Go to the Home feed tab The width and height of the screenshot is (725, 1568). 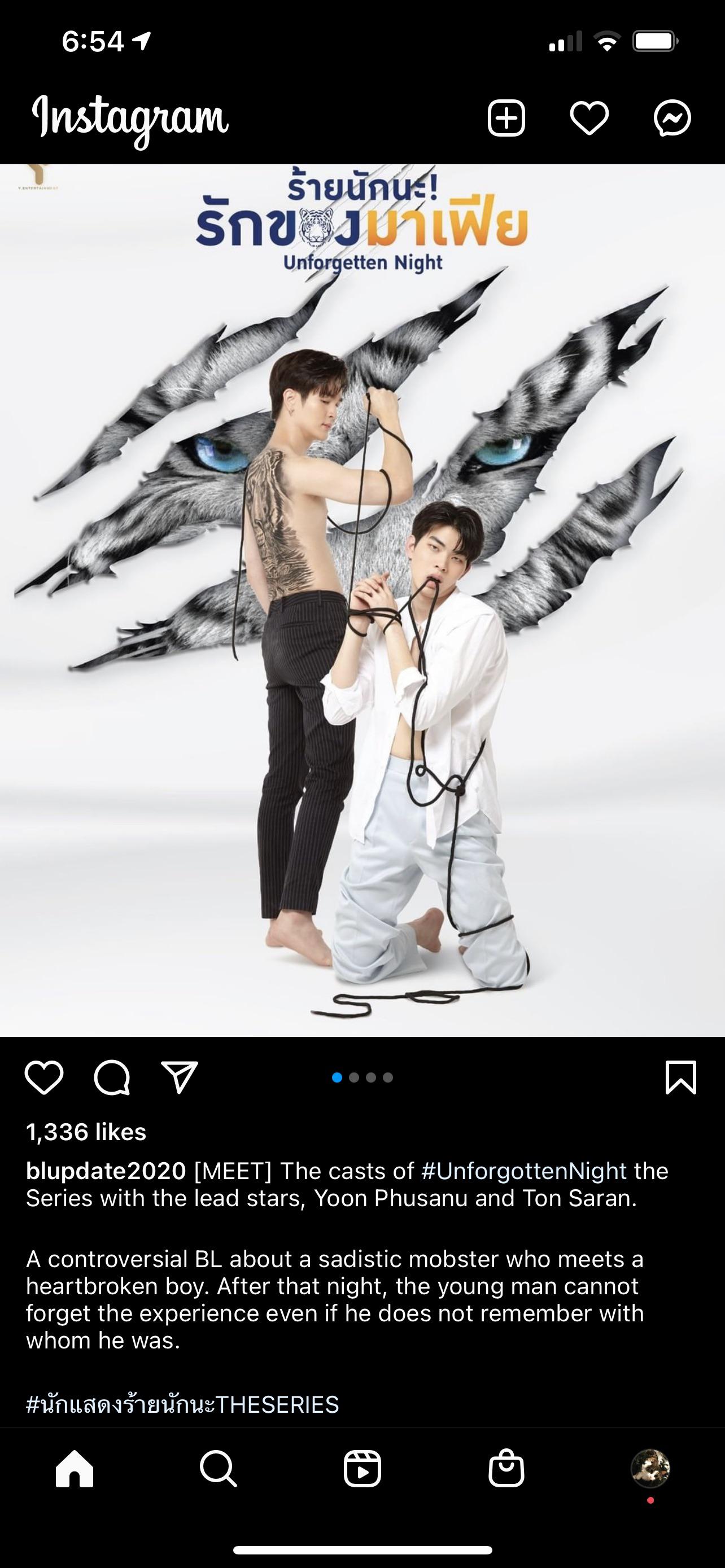coord(75,1469)
